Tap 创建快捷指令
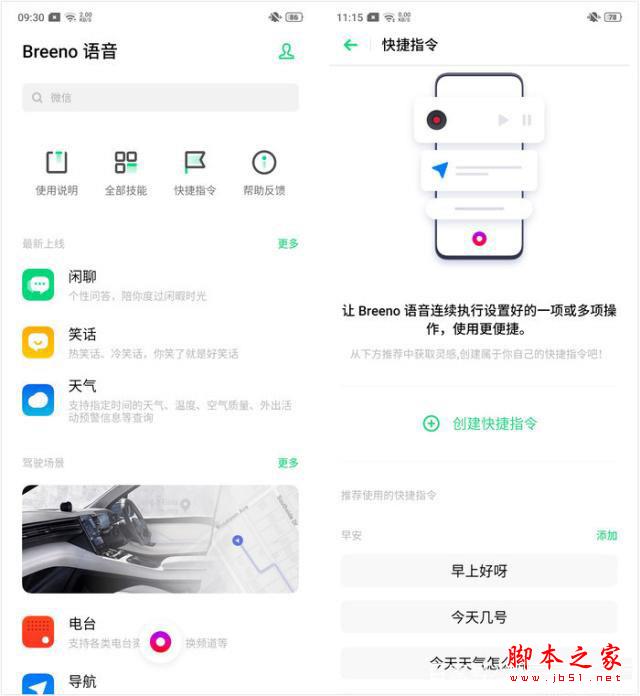The width and height of the screenshot is (640, 696). 480,423
